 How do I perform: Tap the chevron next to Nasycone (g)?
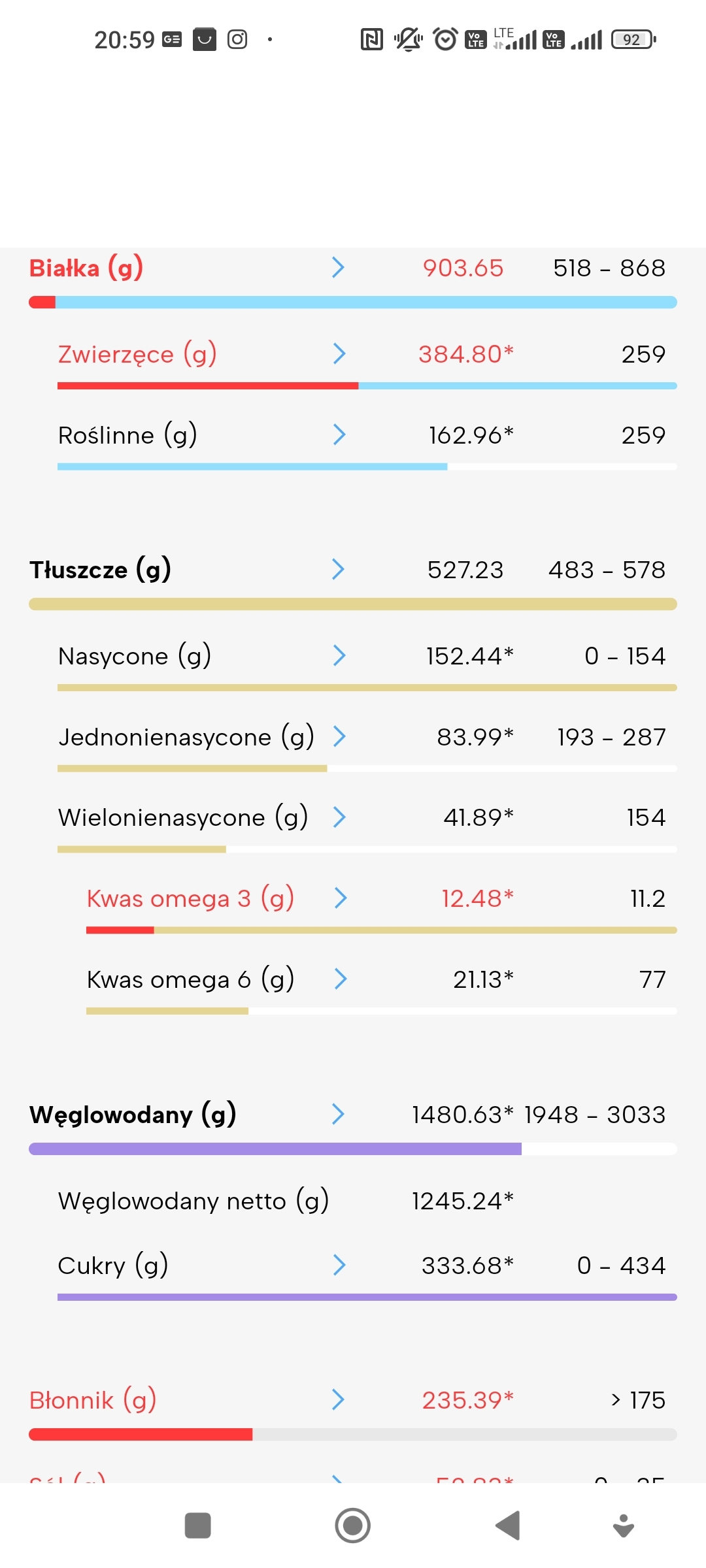(x=339, y=655)
